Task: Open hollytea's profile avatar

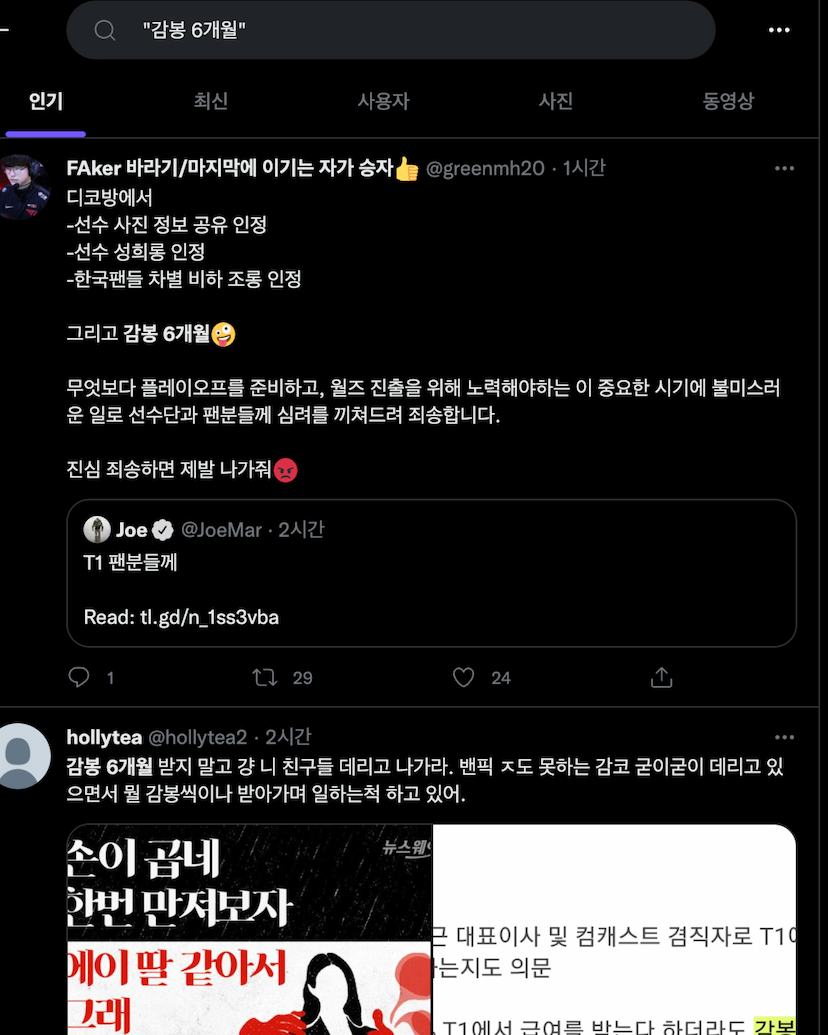Action: coord(24,756)
